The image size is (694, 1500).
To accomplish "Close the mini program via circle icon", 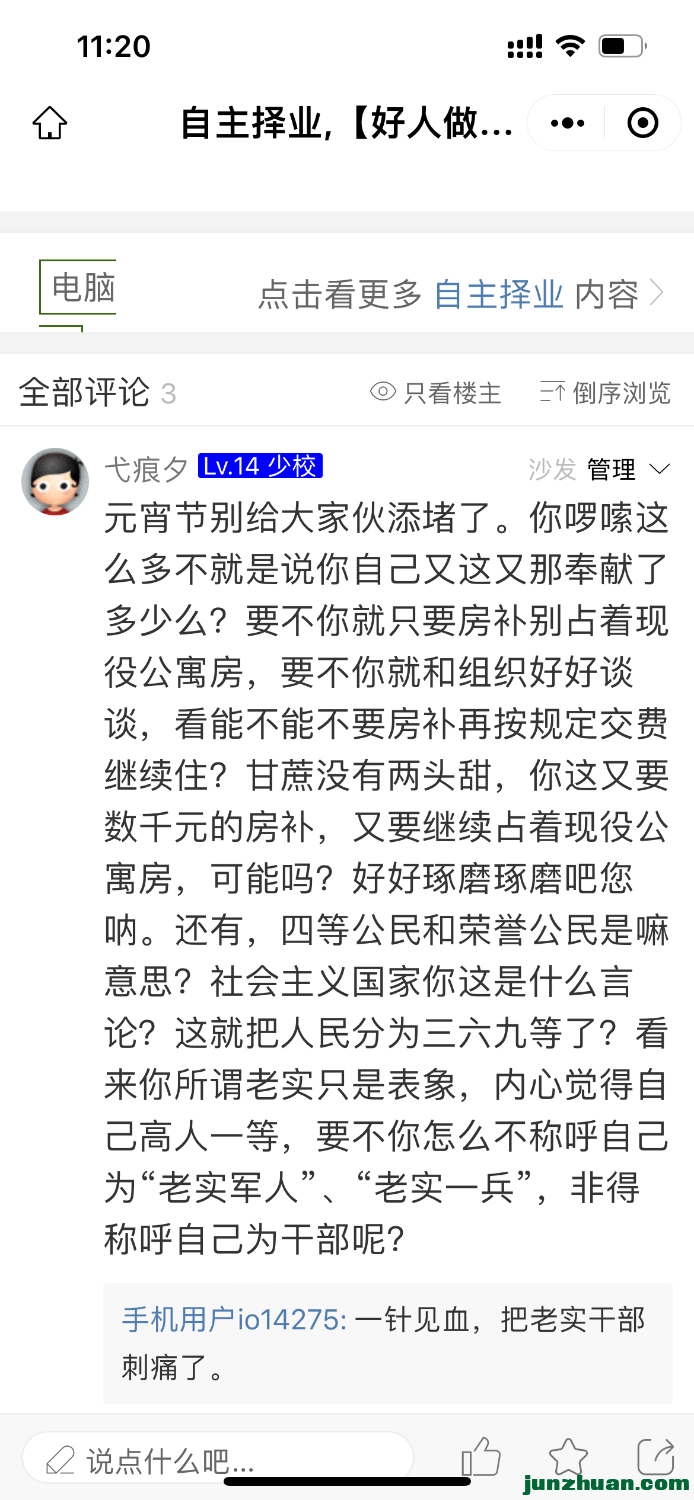I will tap(642, 124).
